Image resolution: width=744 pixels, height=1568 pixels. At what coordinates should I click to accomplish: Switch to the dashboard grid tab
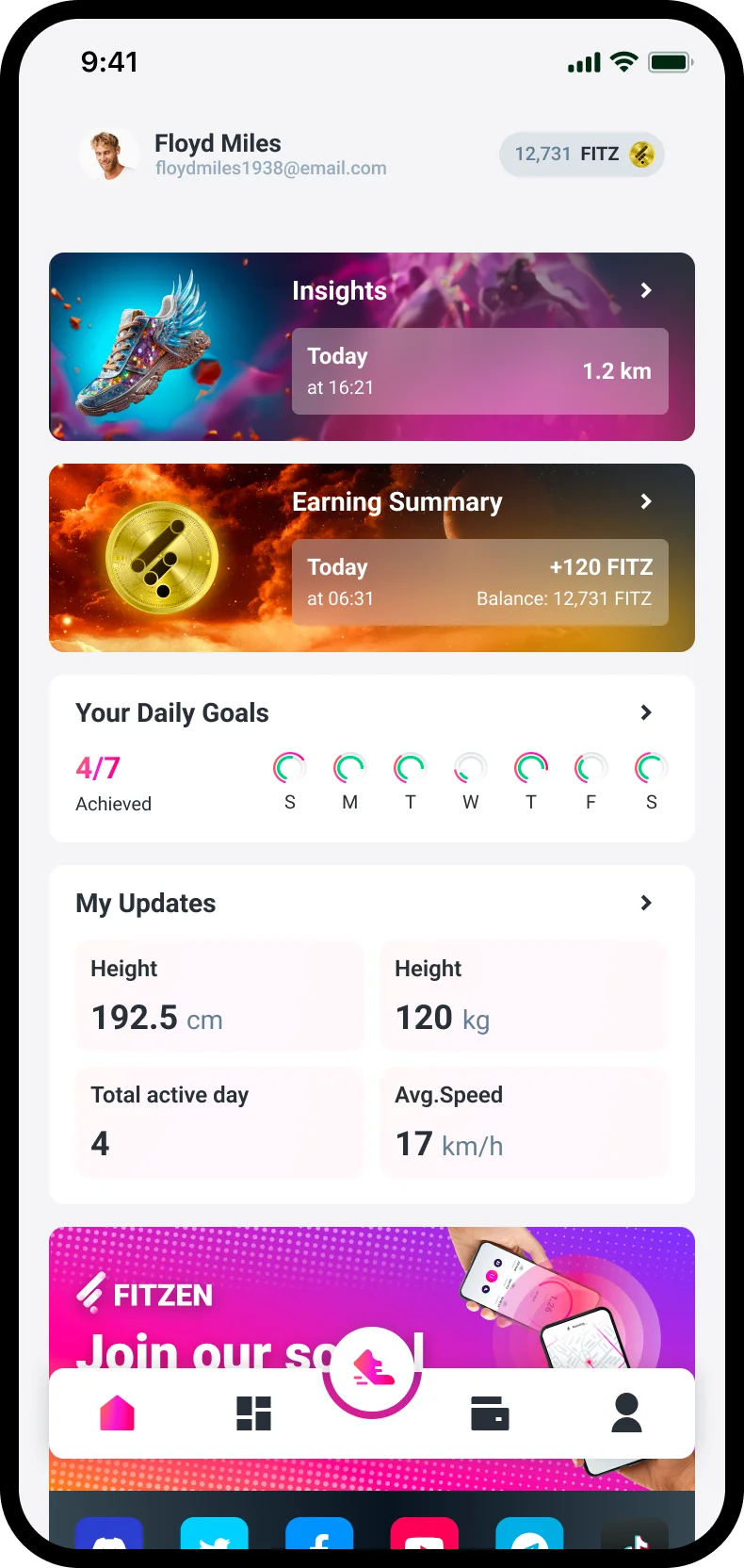pos(253,1413)
